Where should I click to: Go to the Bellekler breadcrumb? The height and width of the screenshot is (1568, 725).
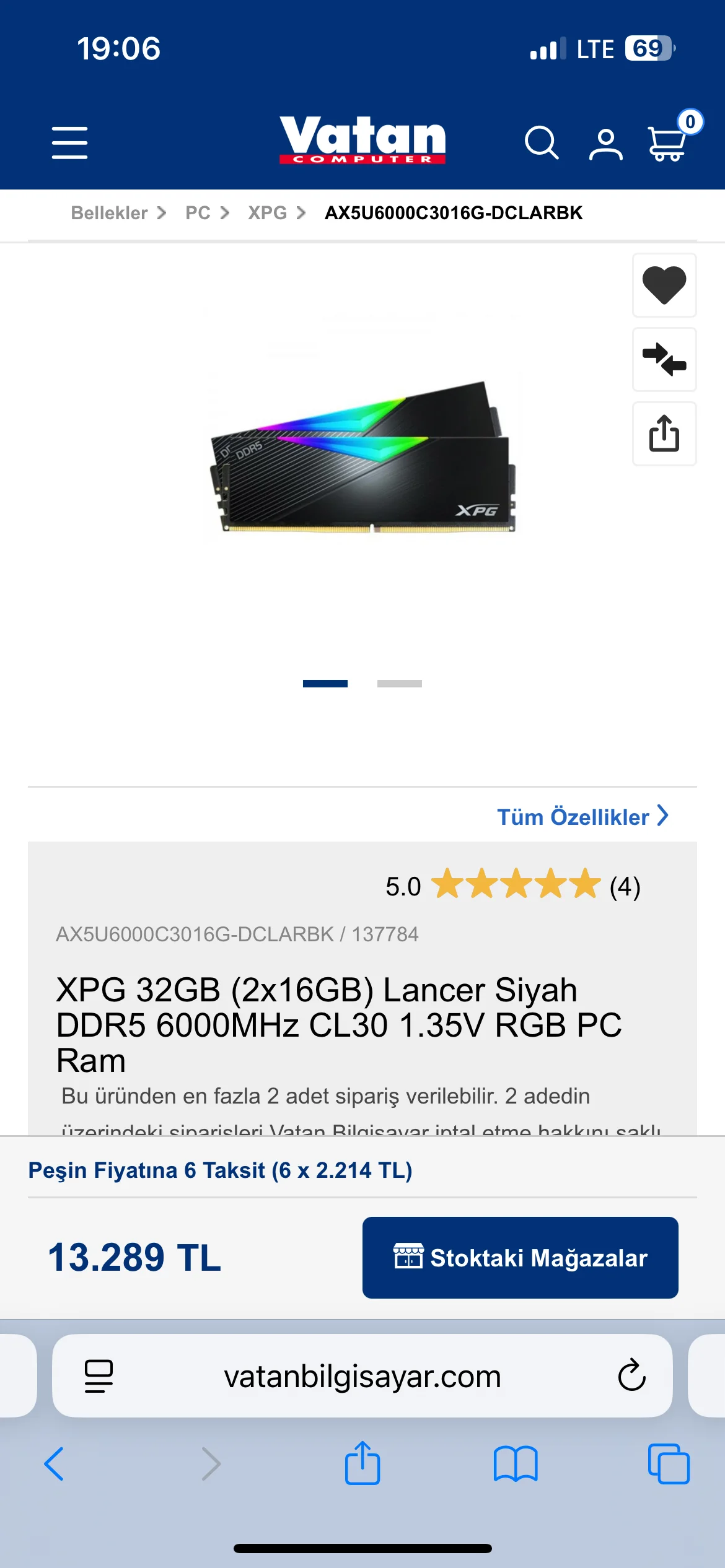pos(110,213)
